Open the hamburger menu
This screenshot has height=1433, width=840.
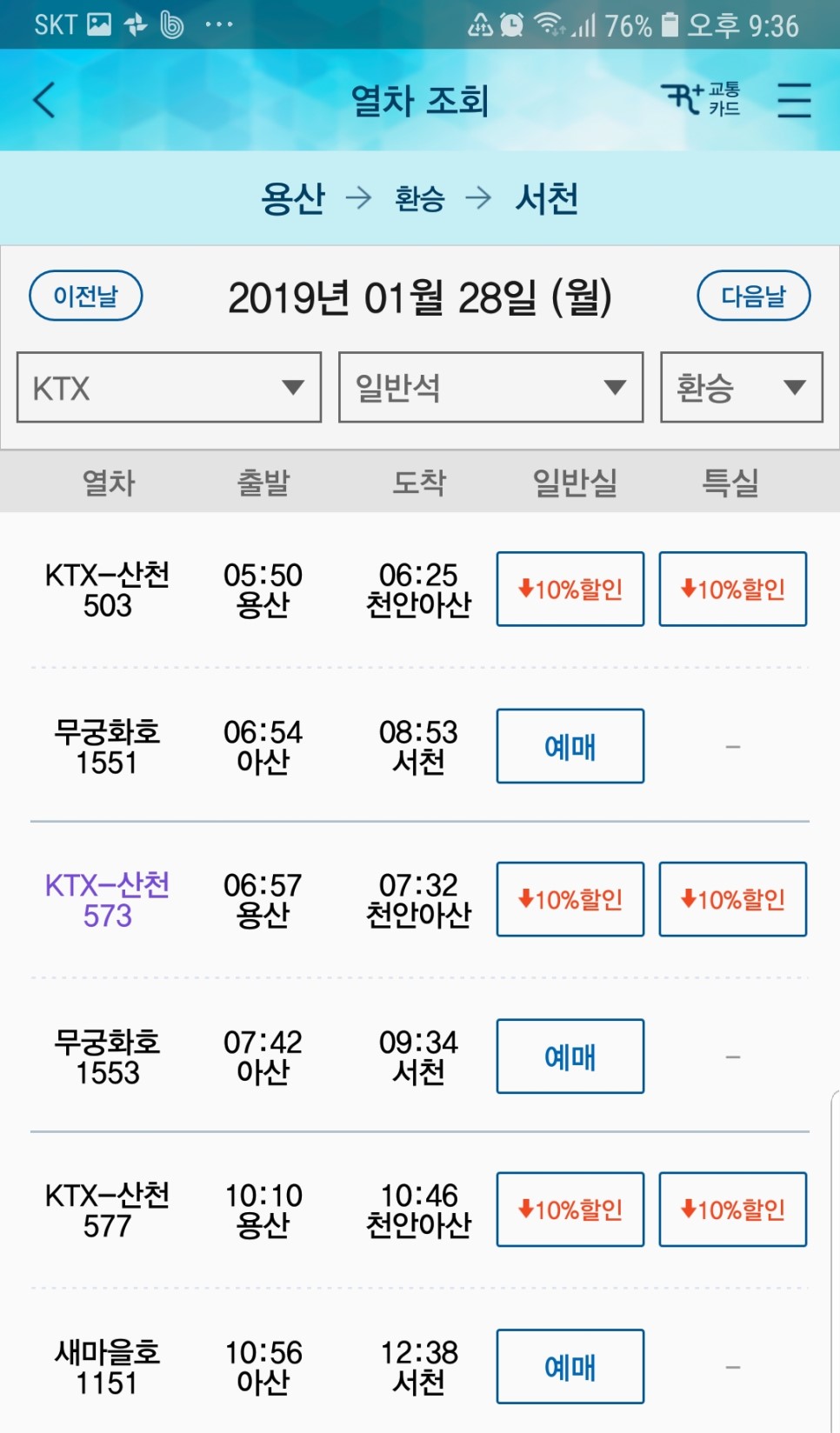click(794, 100)
